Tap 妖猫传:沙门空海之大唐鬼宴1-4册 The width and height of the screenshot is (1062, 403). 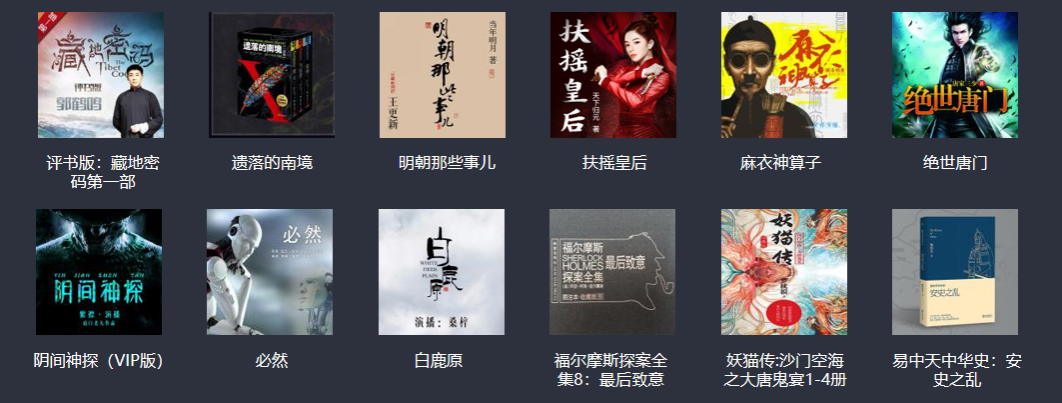pos(784,272)
